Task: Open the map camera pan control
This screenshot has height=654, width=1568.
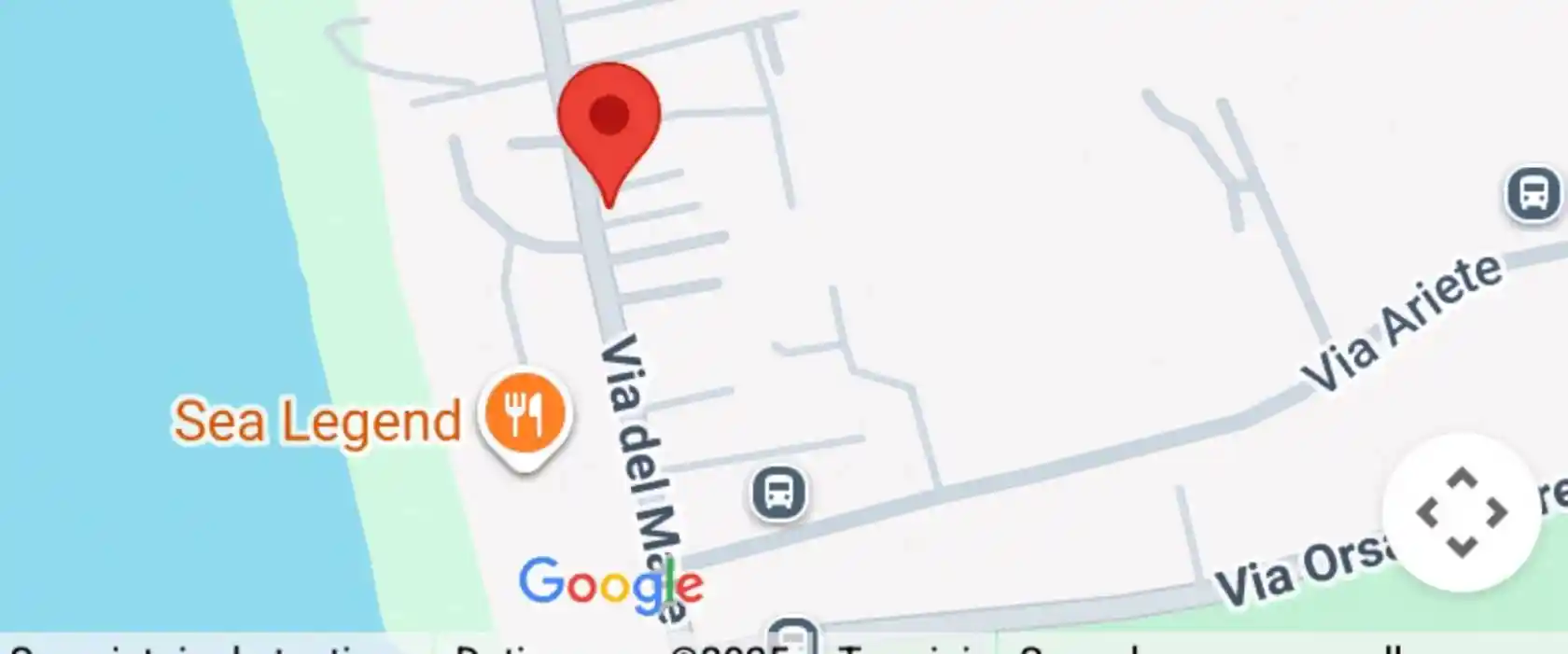Action: (1461, 512)
